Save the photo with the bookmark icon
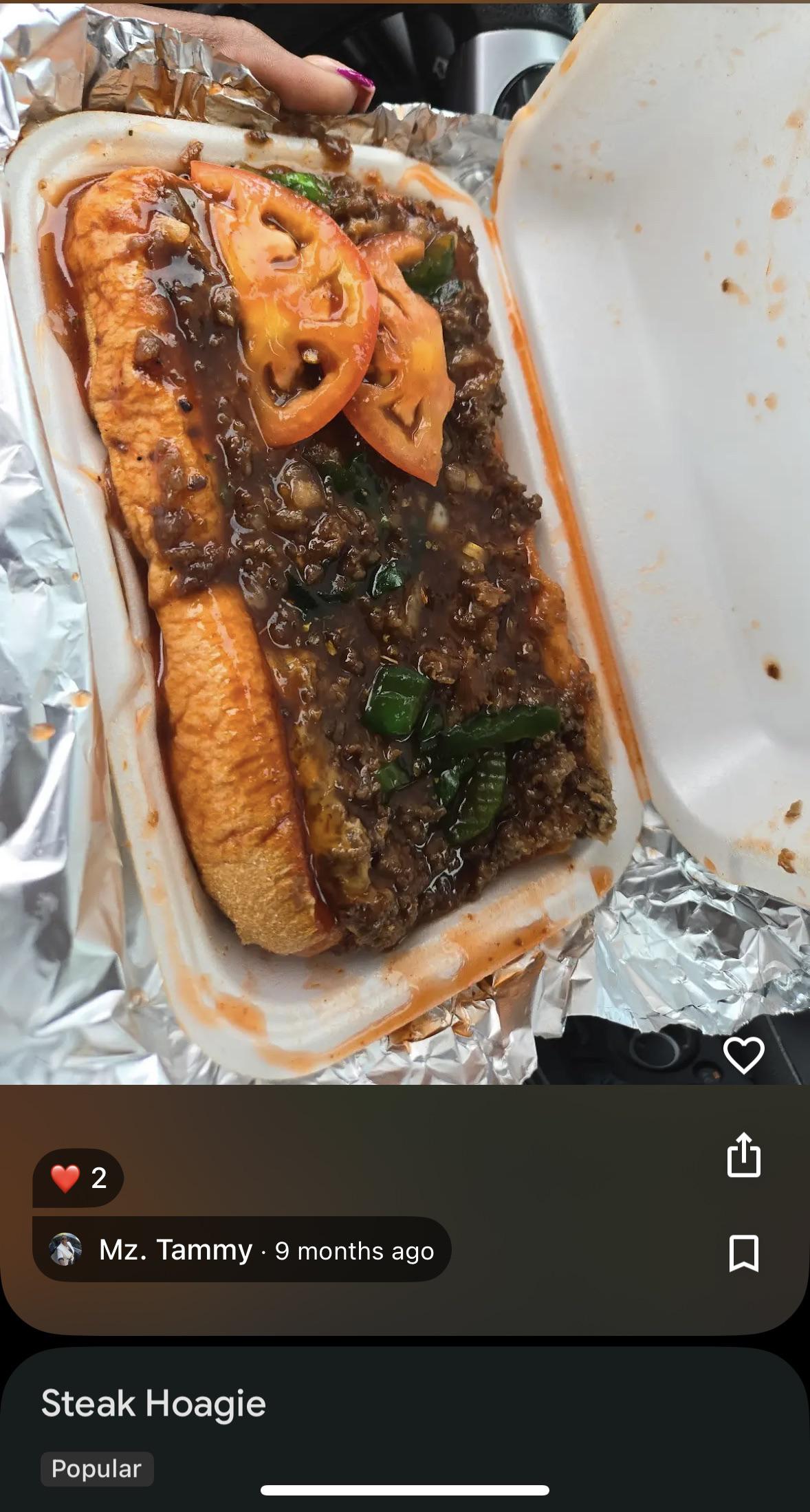810x1512 pixels. pyautogui.click(x=743, y=1253)
